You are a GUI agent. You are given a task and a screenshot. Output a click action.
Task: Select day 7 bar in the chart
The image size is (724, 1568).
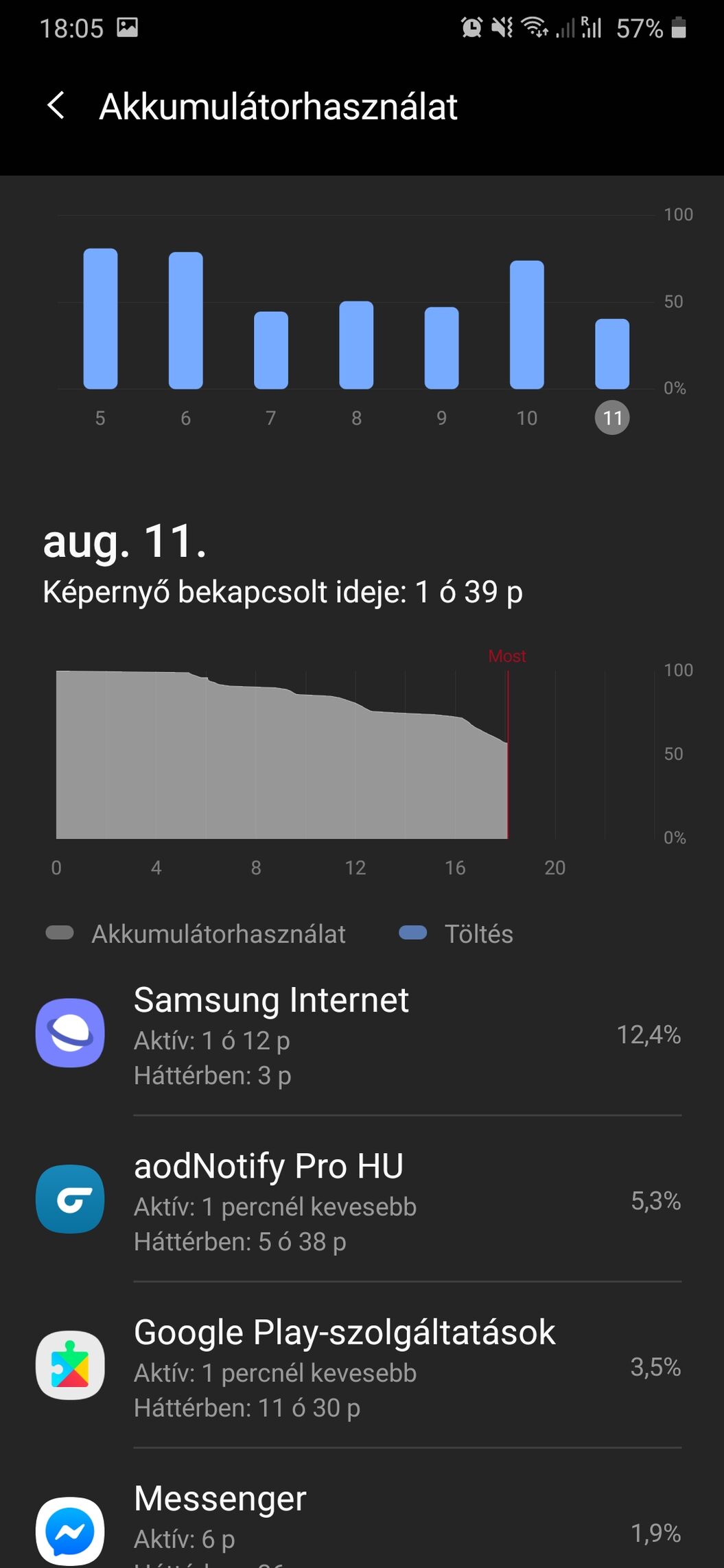271,351
